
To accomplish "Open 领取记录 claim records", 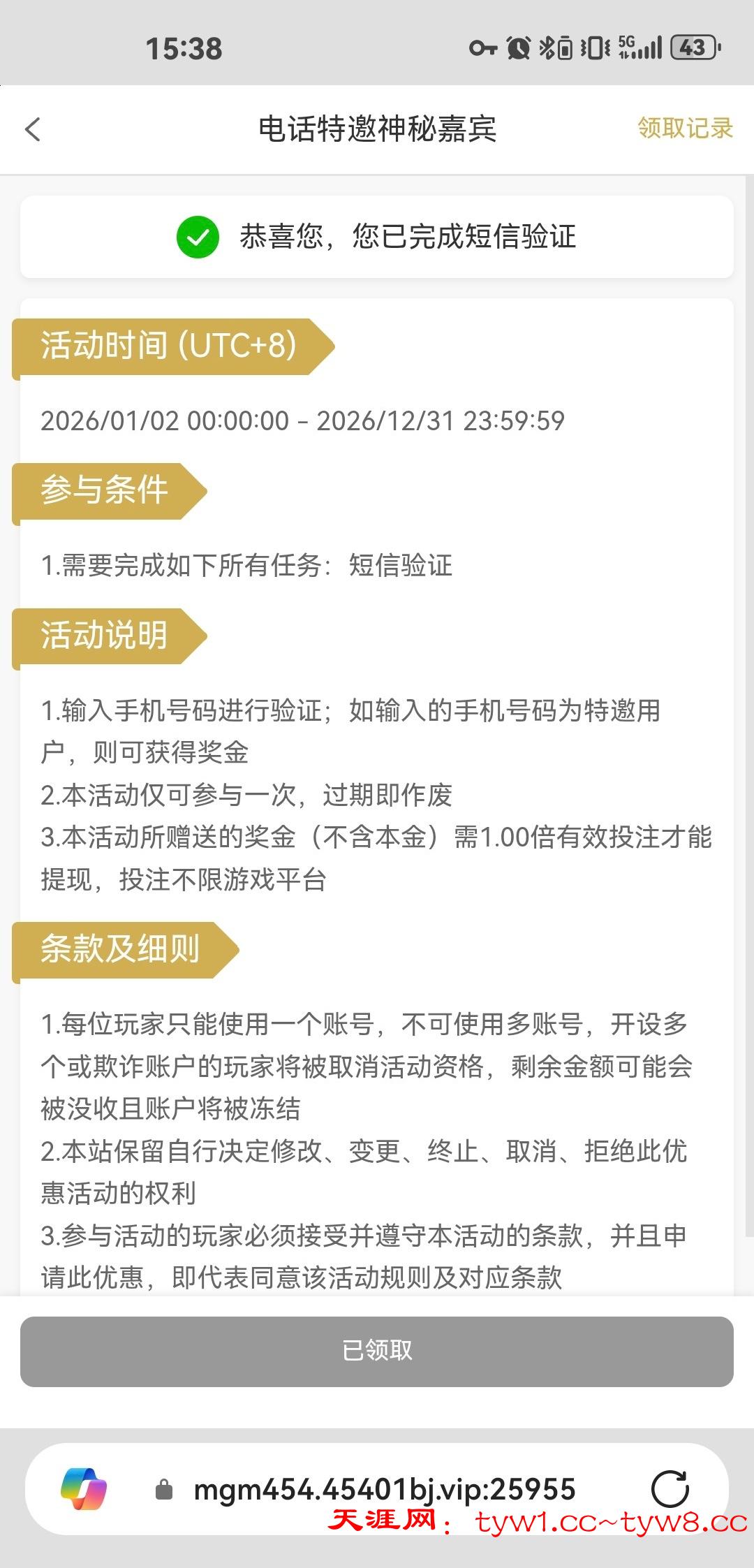I will 685,129.
